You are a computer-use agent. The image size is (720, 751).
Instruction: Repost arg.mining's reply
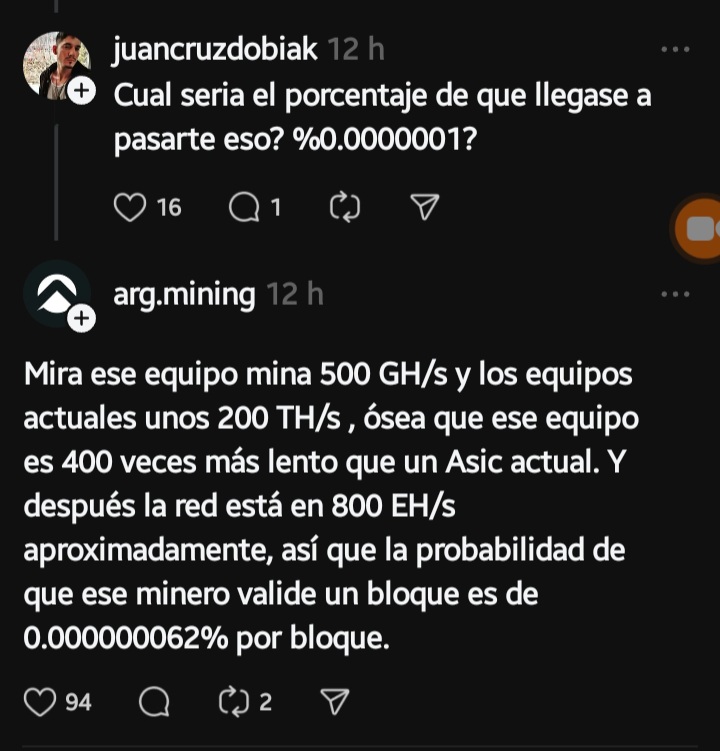pyautogui.click(x=231, y=702)
